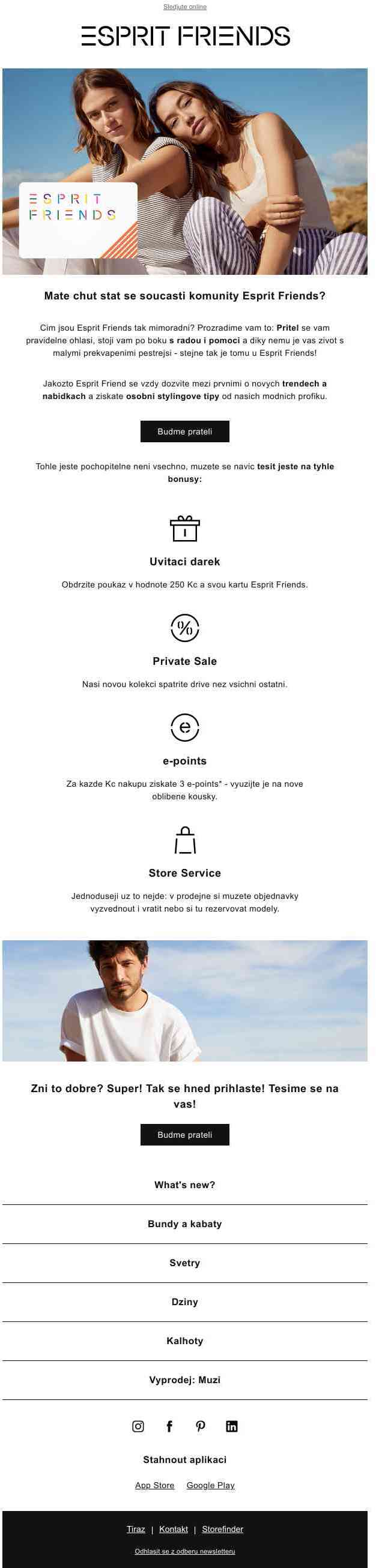Open the Pinterest icon

(201, 1426)
